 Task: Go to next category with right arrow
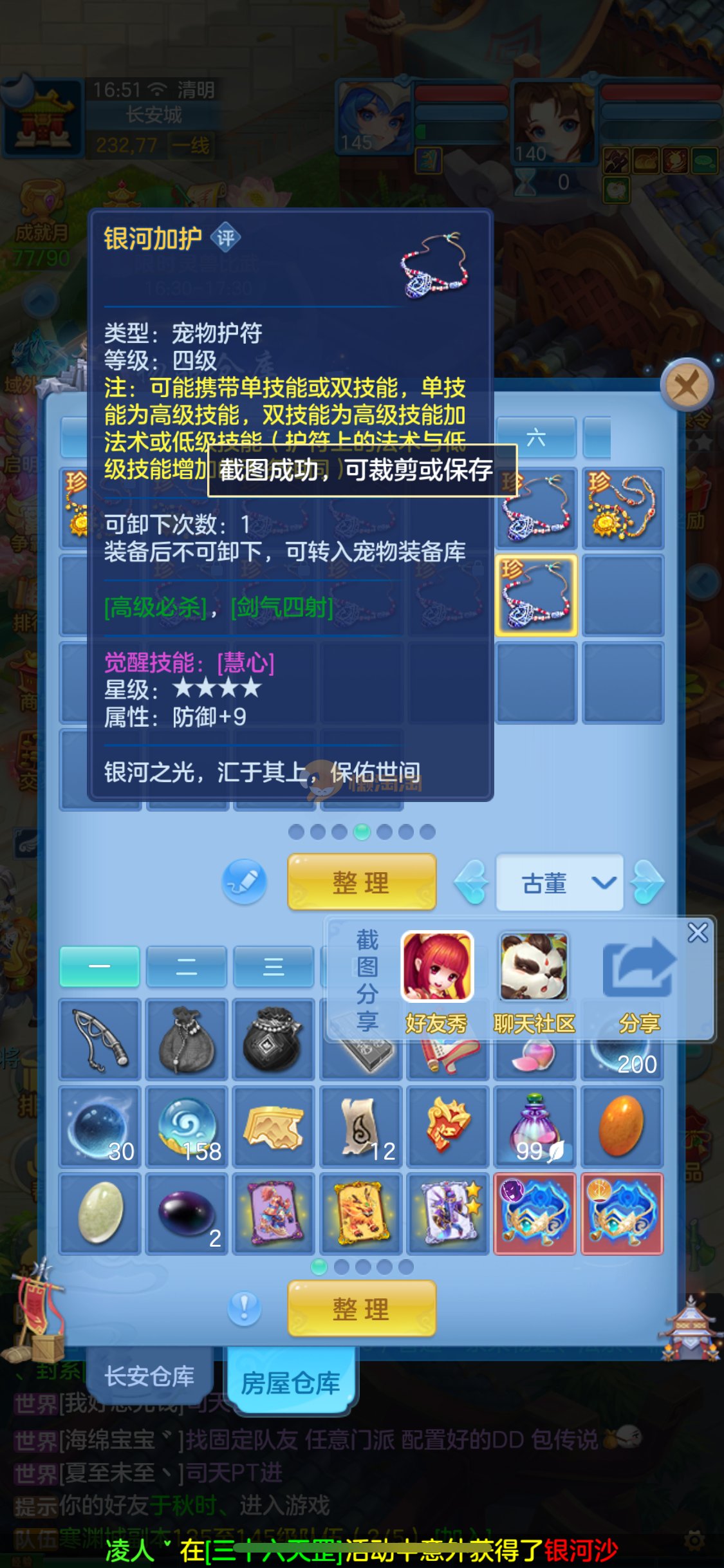(648, 882)
